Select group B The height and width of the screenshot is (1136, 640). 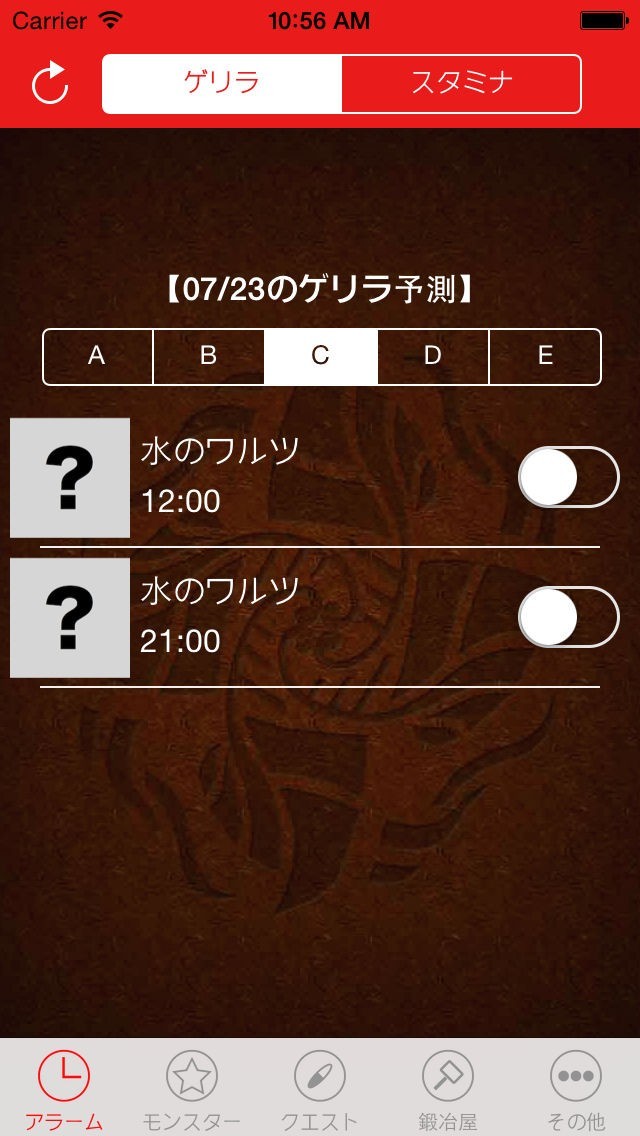[208, 356]
